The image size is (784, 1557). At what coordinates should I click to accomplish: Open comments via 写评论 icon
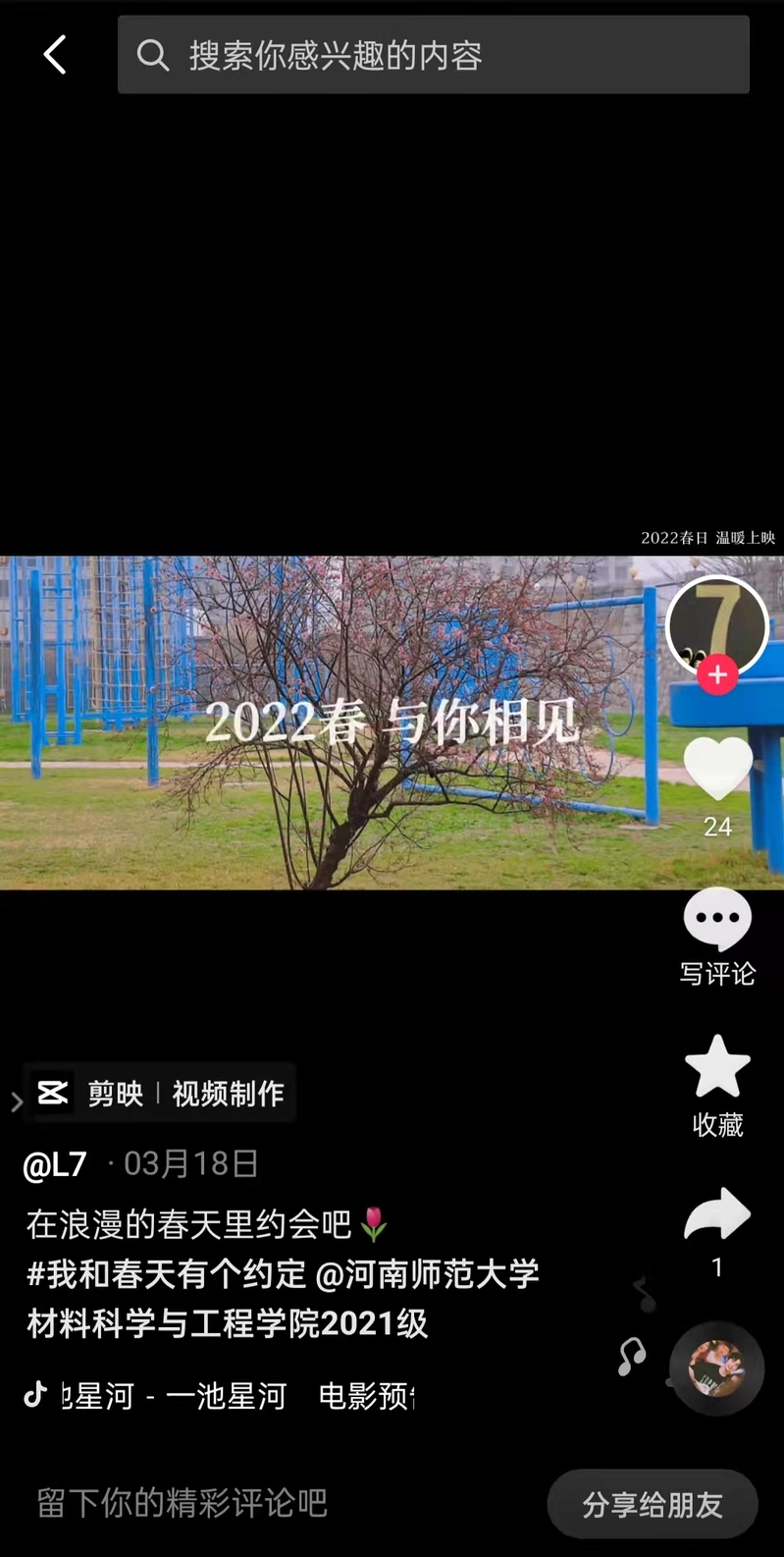tap(717, 919)
